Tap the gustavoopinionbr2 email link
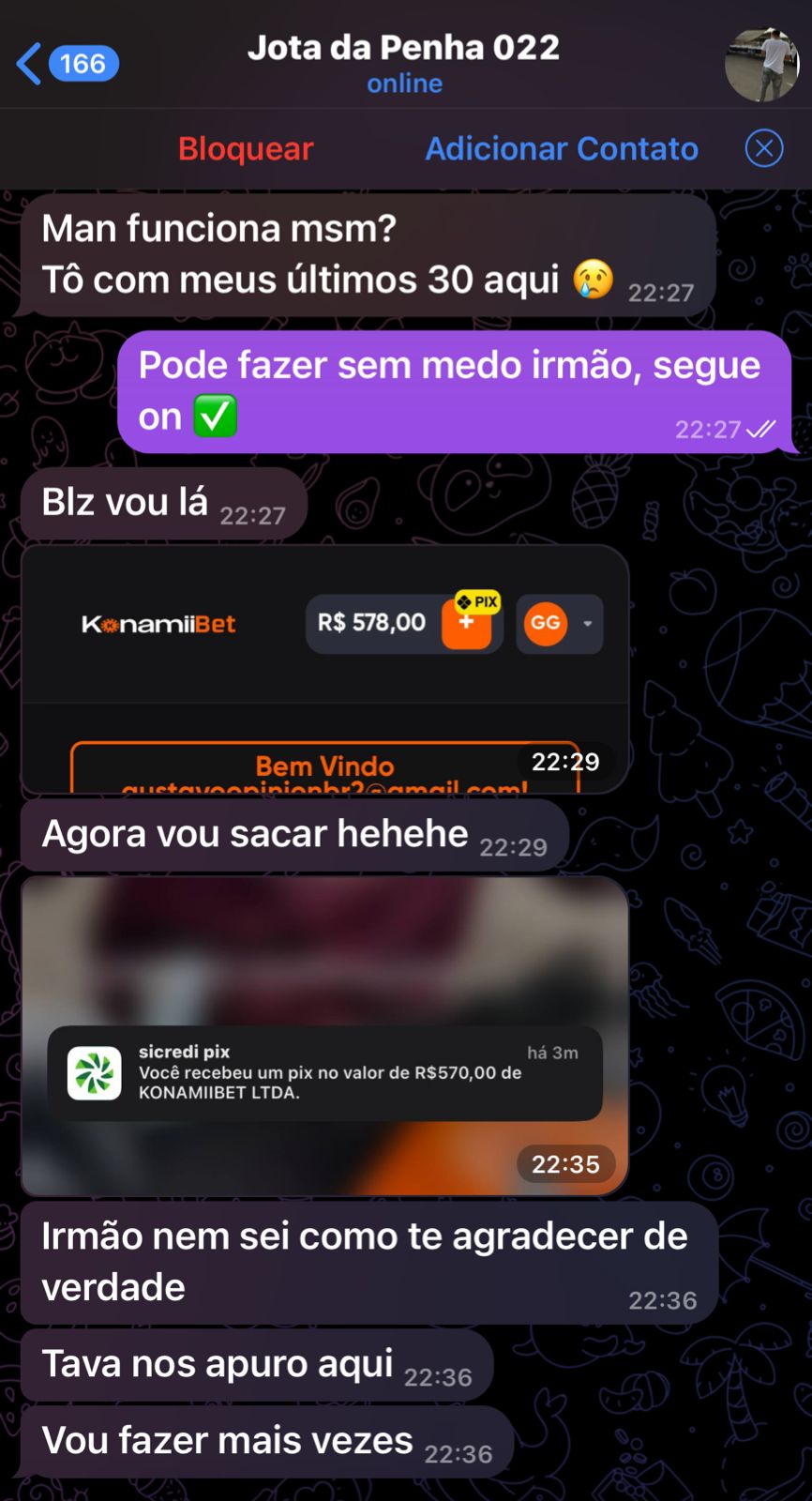This screenshot has height=1501, width=812. coord(323,788)
